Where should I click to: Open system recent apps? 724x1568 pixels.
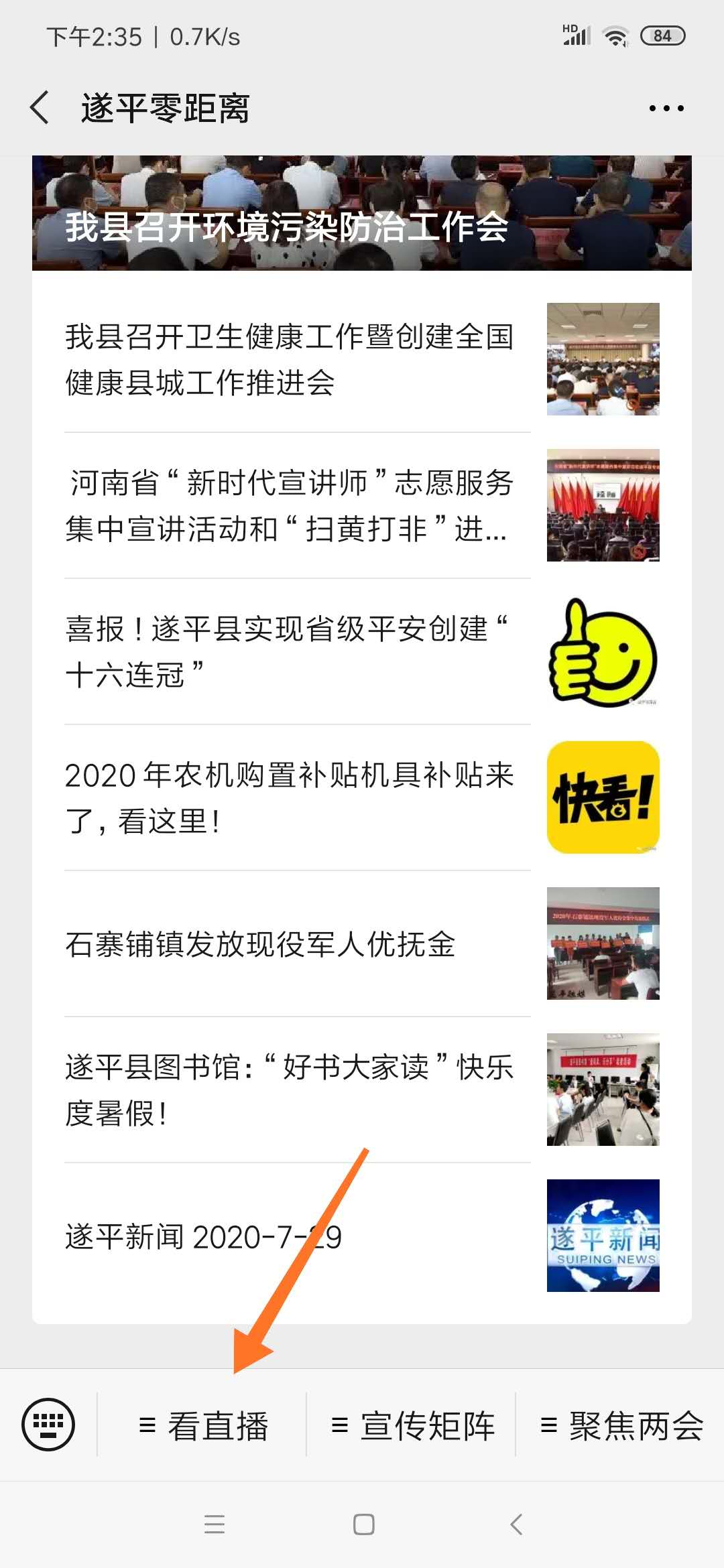pos(215,1524)
